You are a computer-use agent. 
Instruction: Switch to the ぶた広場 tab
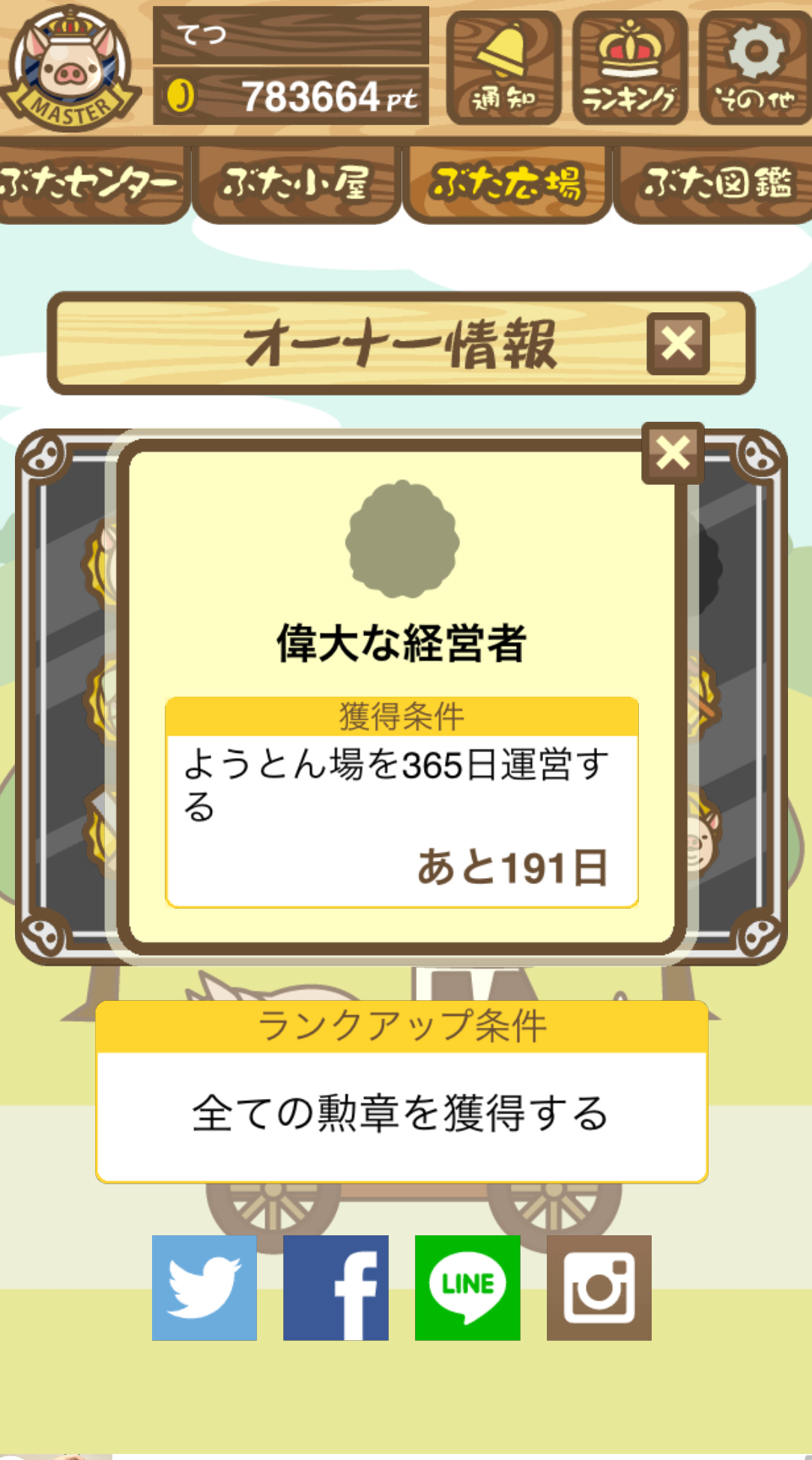point(507,184)
